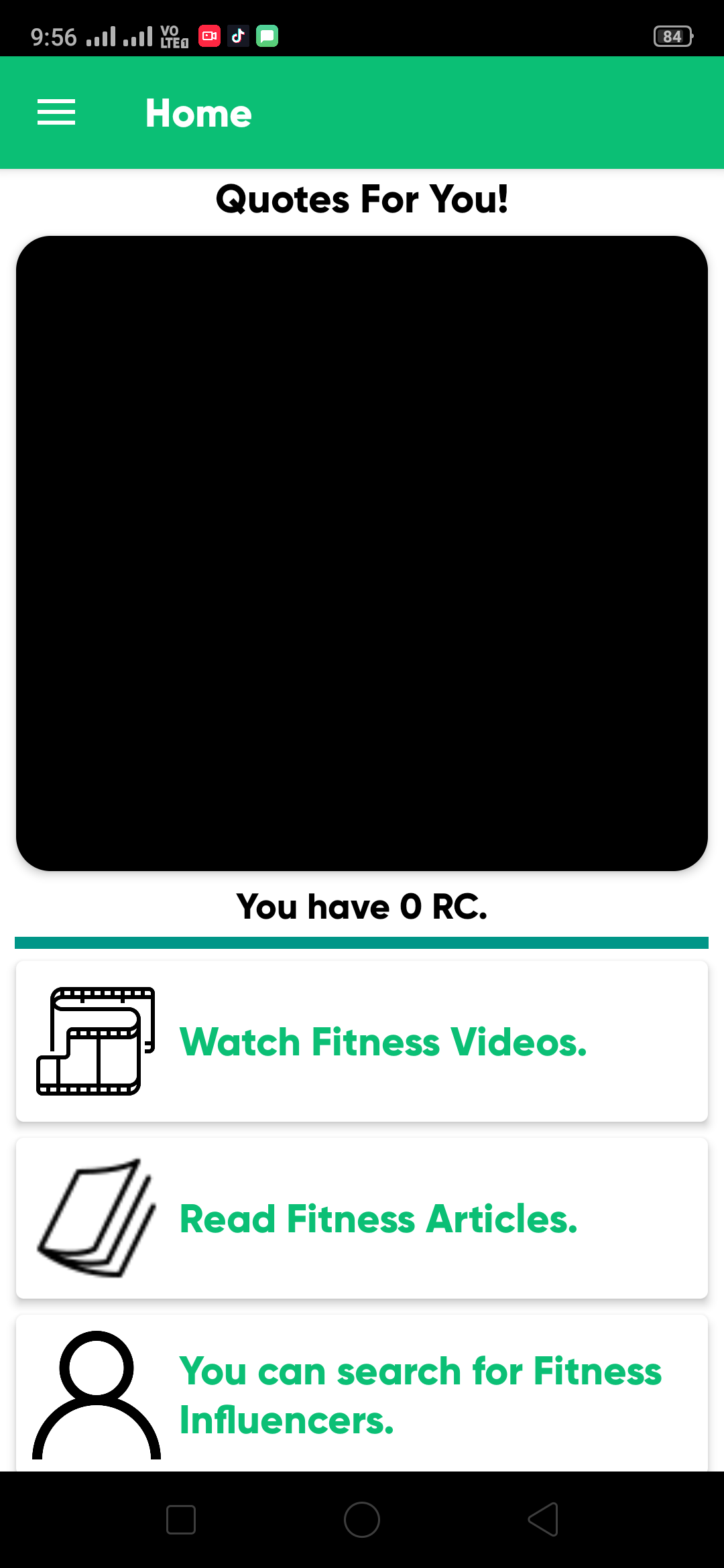Go to the system home screen

(x=362, y=1519)
